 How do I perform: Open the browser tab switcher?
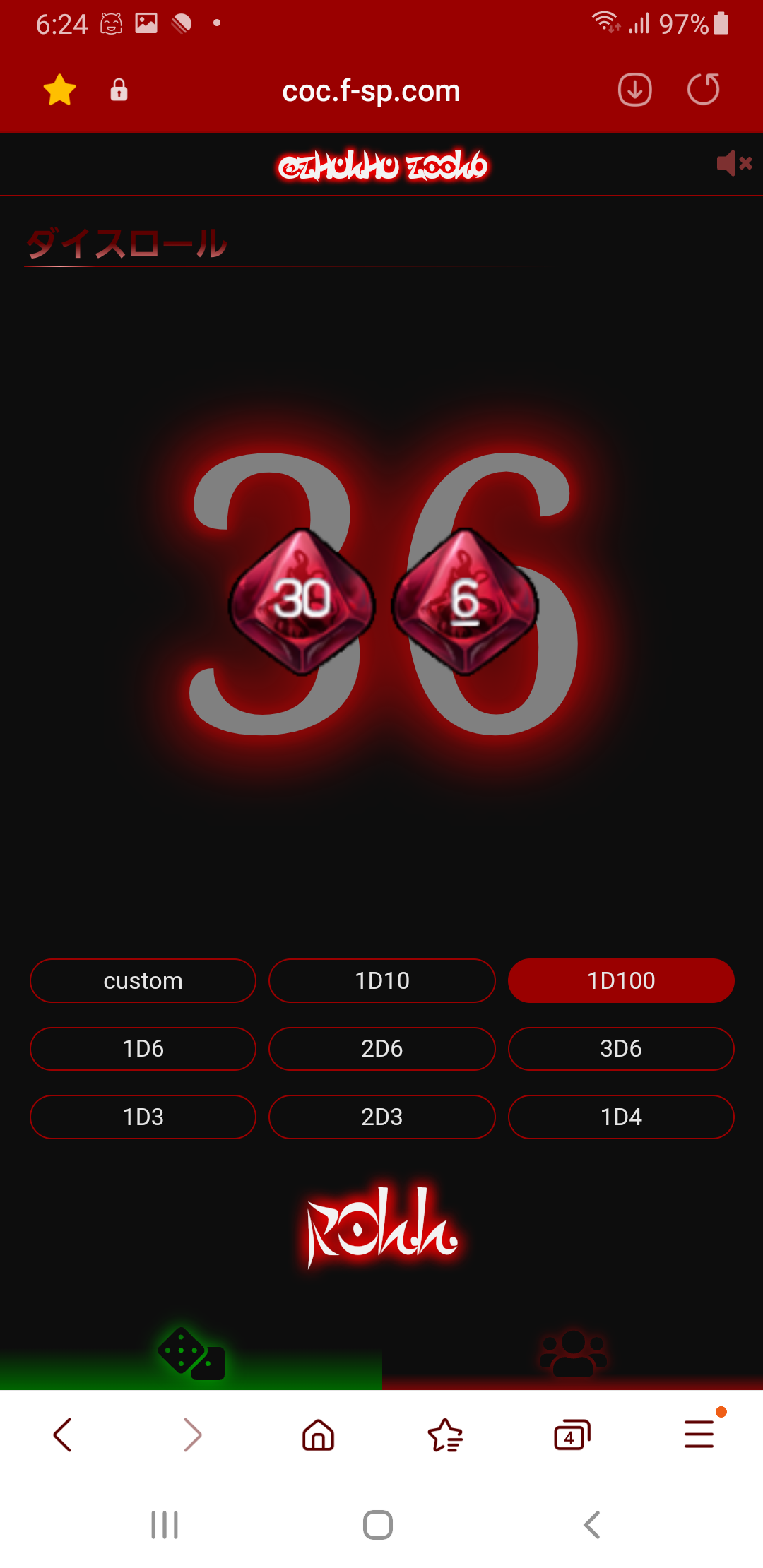tap(572, 1435)
